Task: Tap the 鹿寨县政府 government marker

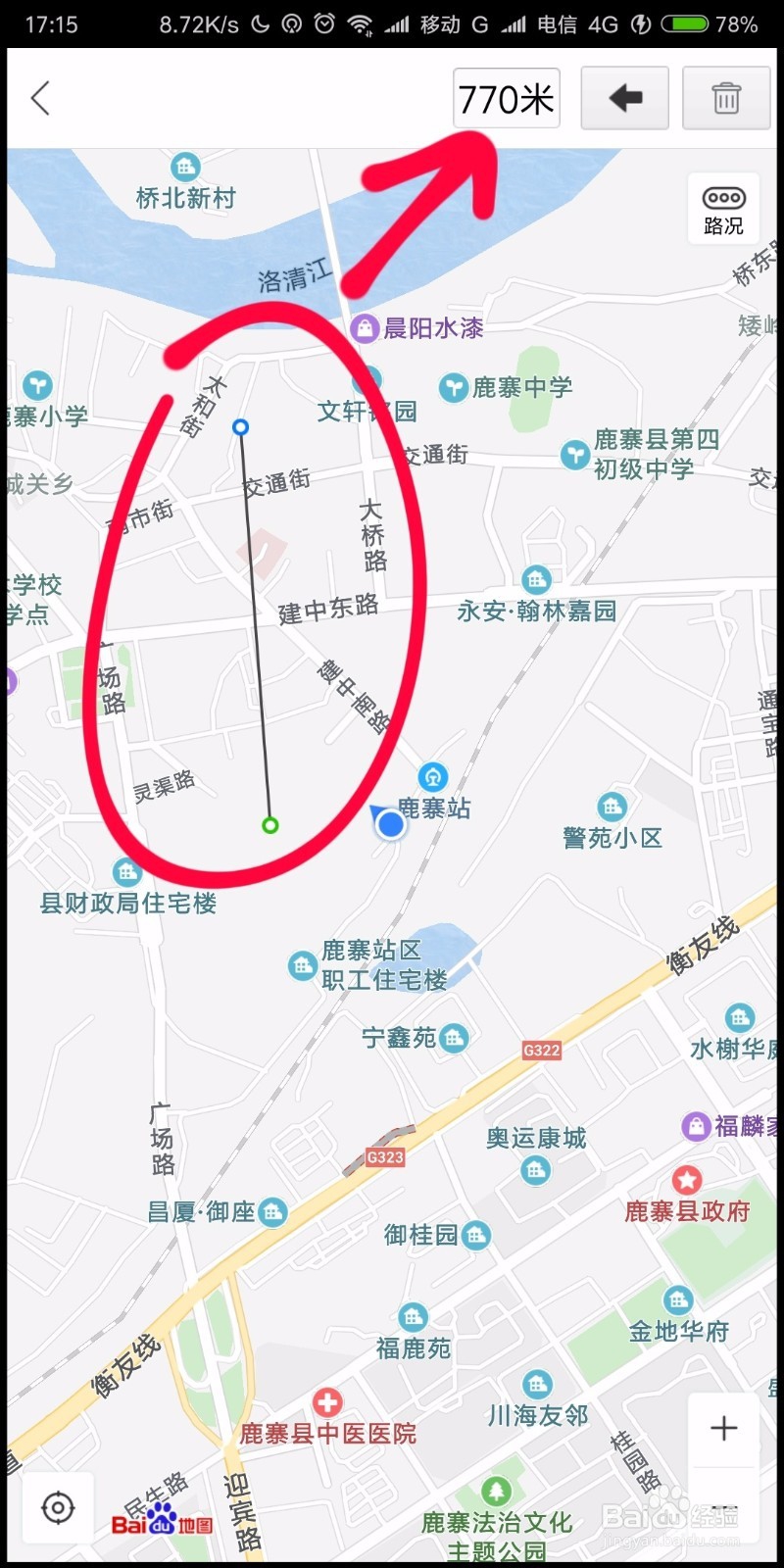Action: 687,1180
